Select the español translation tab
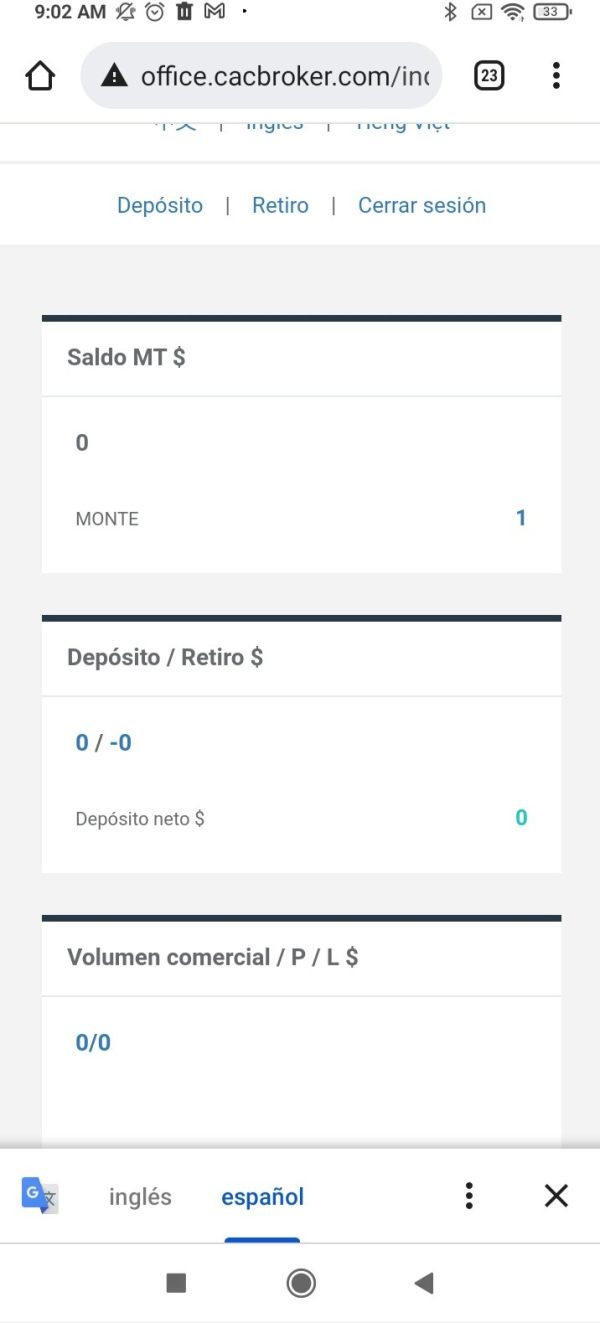This screenshot has width=600, height=1323. pyautogui.click(x=262, y=1197)
